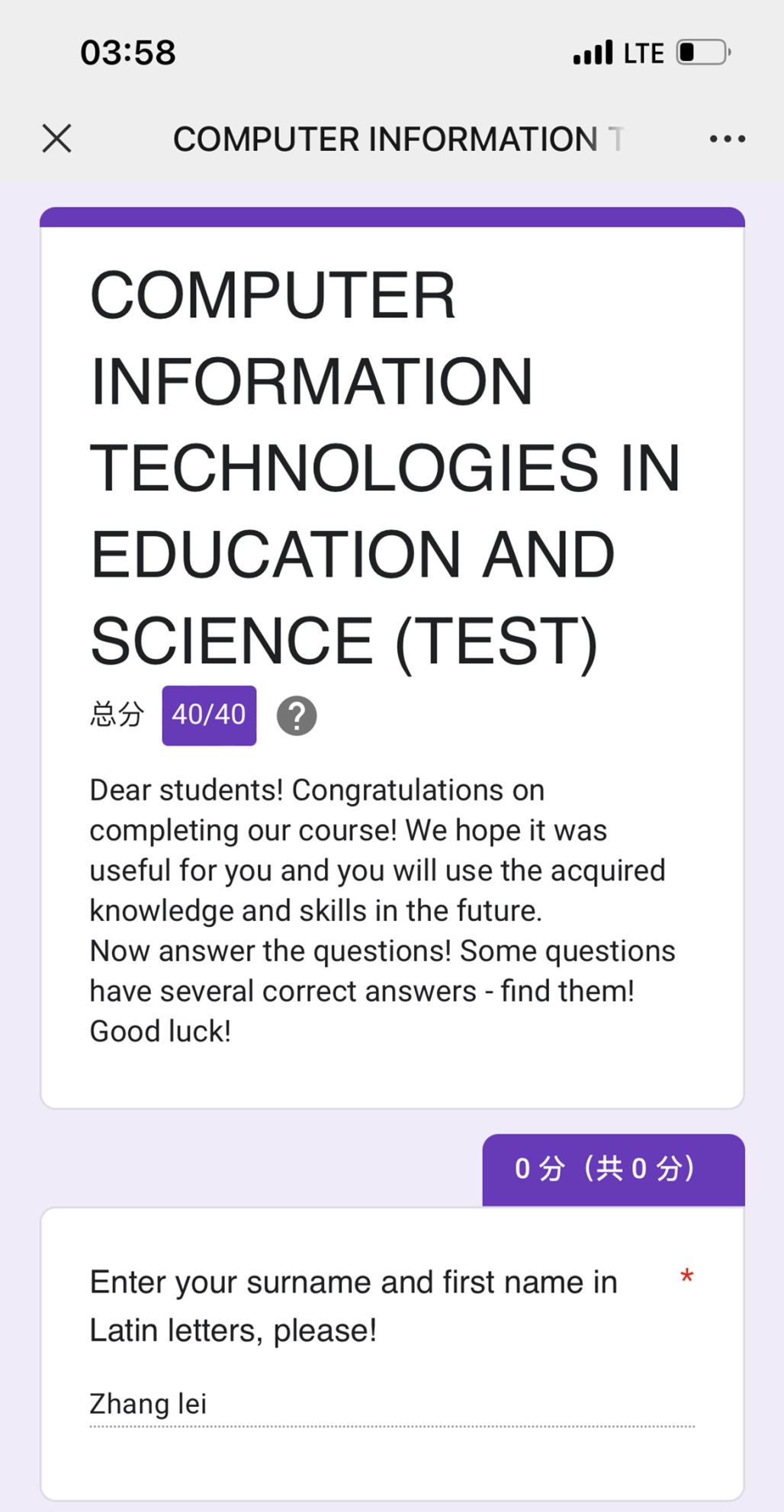Close the in-app browser page
Image resolution: width=784 pixels, height=1512 pixels.
(56, 139)
